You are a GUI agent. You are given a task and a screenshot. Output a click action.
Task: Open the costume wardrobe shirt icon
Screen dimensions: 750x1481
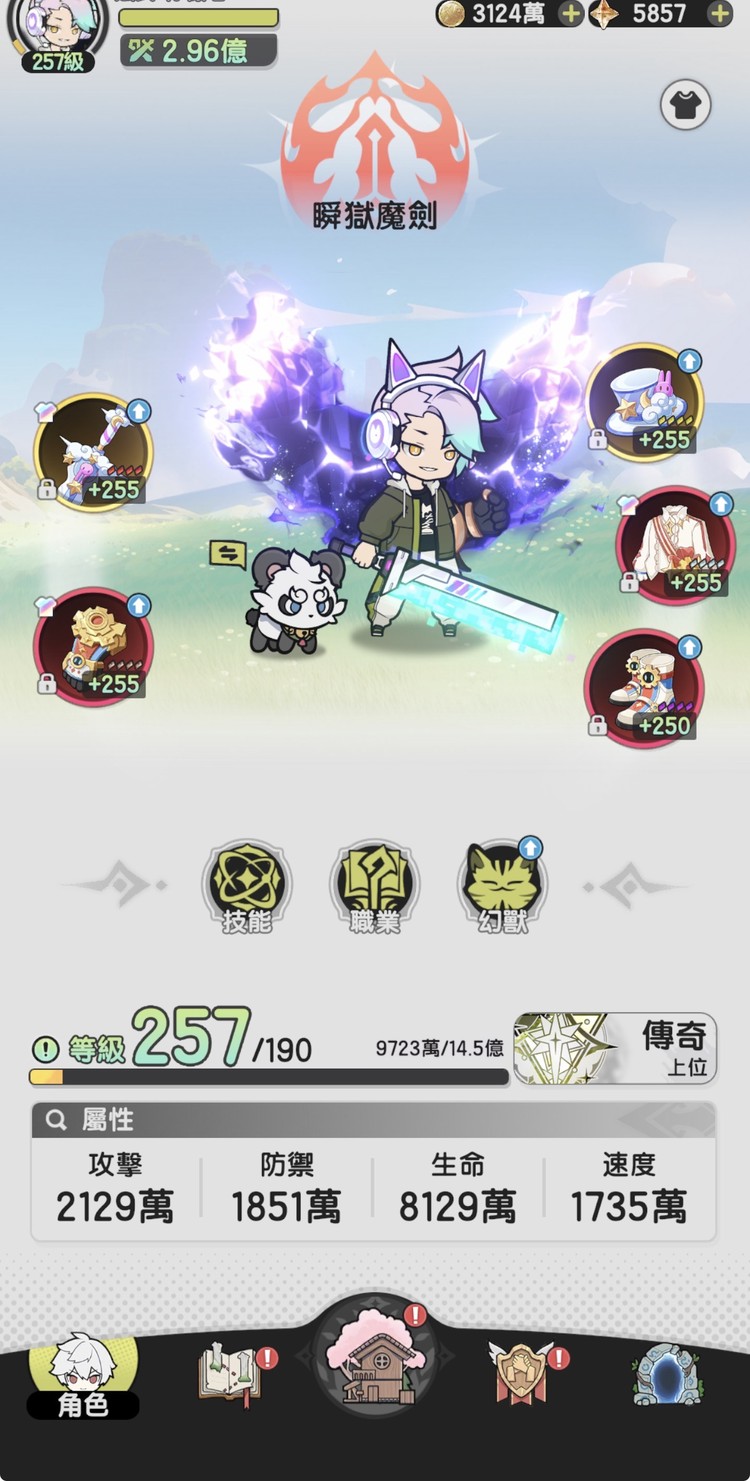point(685,105)
